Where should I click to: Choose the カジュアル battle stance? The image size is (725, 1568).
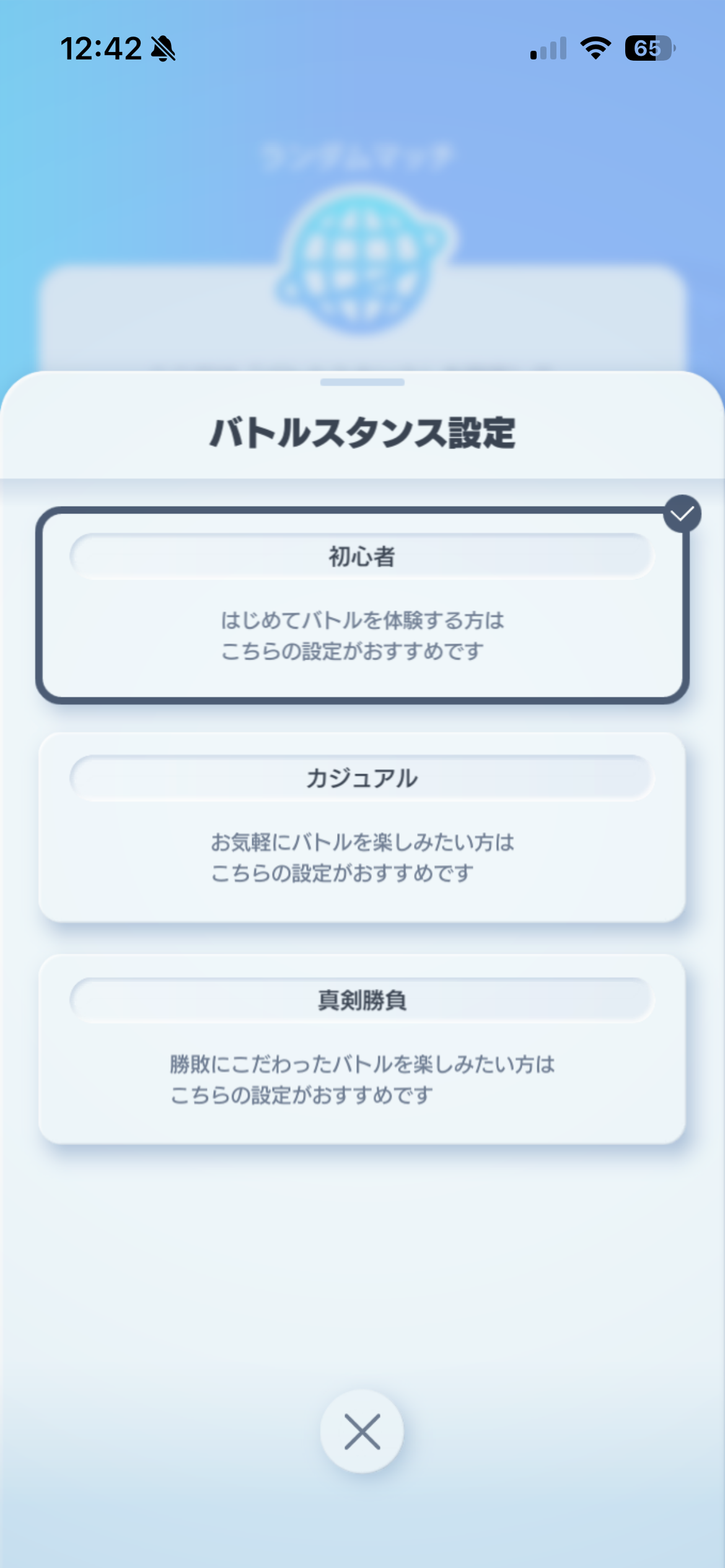[x=362, y=827]
